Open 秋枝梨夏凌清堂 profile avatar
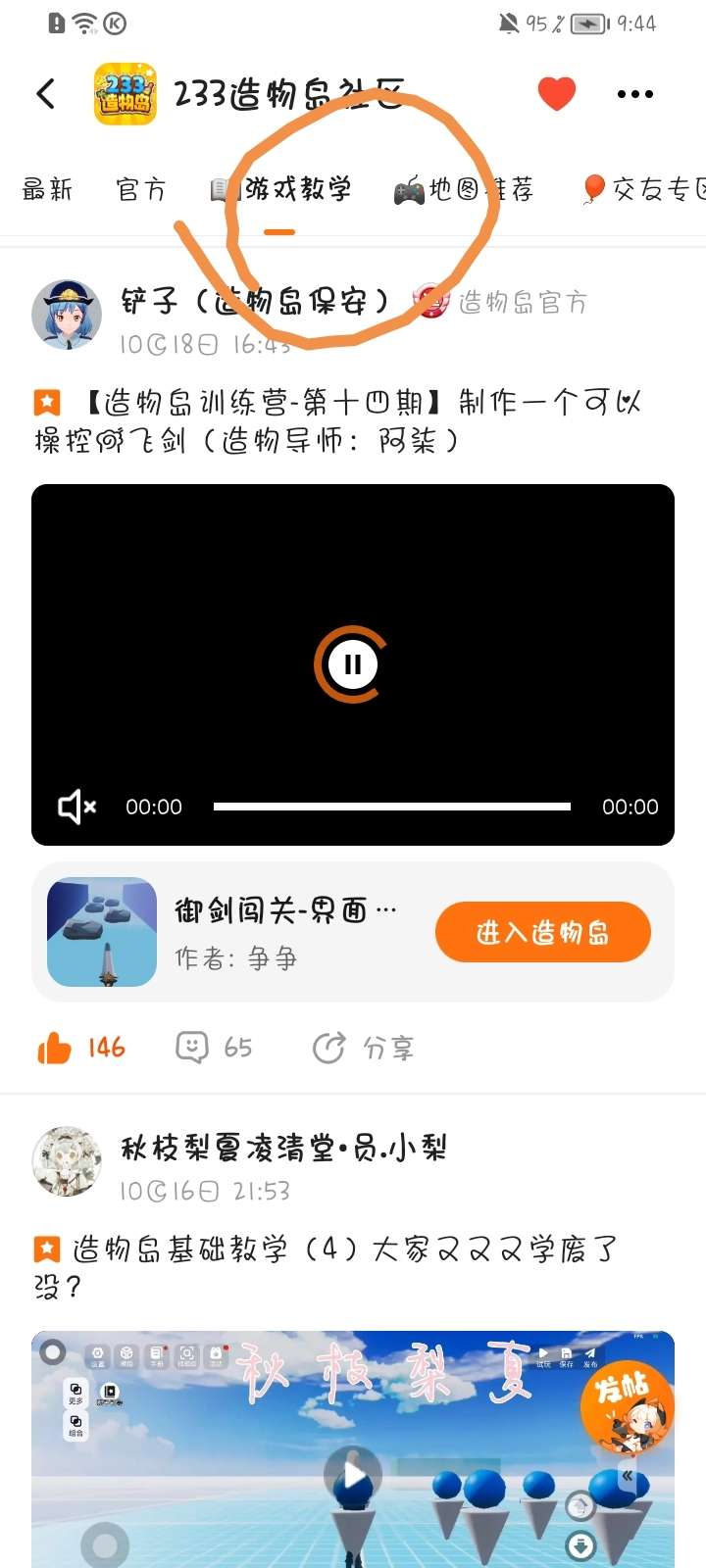Image resolution: width=706 pixels, height=1568 pixels. (67, 1161)
